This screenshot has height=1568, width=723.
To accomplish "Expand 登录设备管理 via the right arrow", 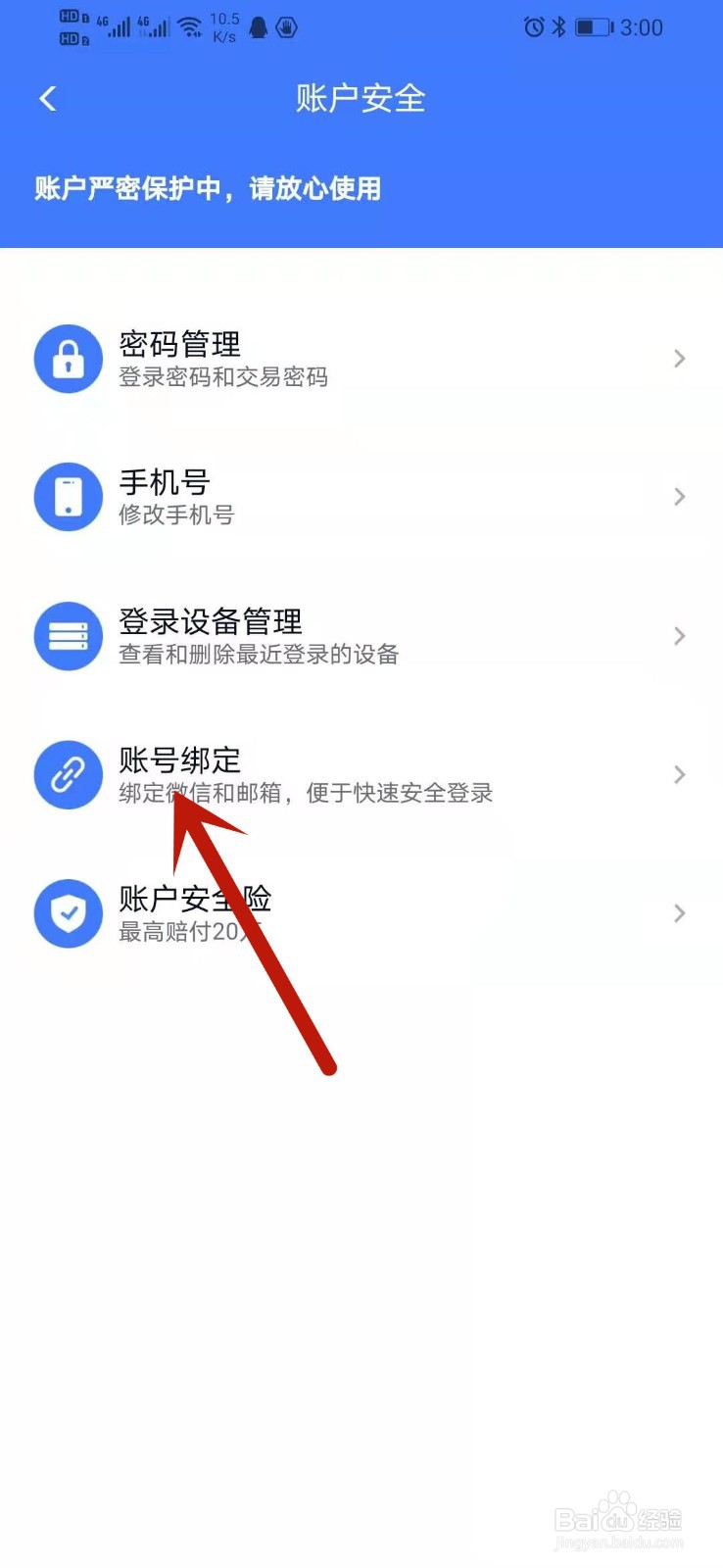I will coord(680,636).
